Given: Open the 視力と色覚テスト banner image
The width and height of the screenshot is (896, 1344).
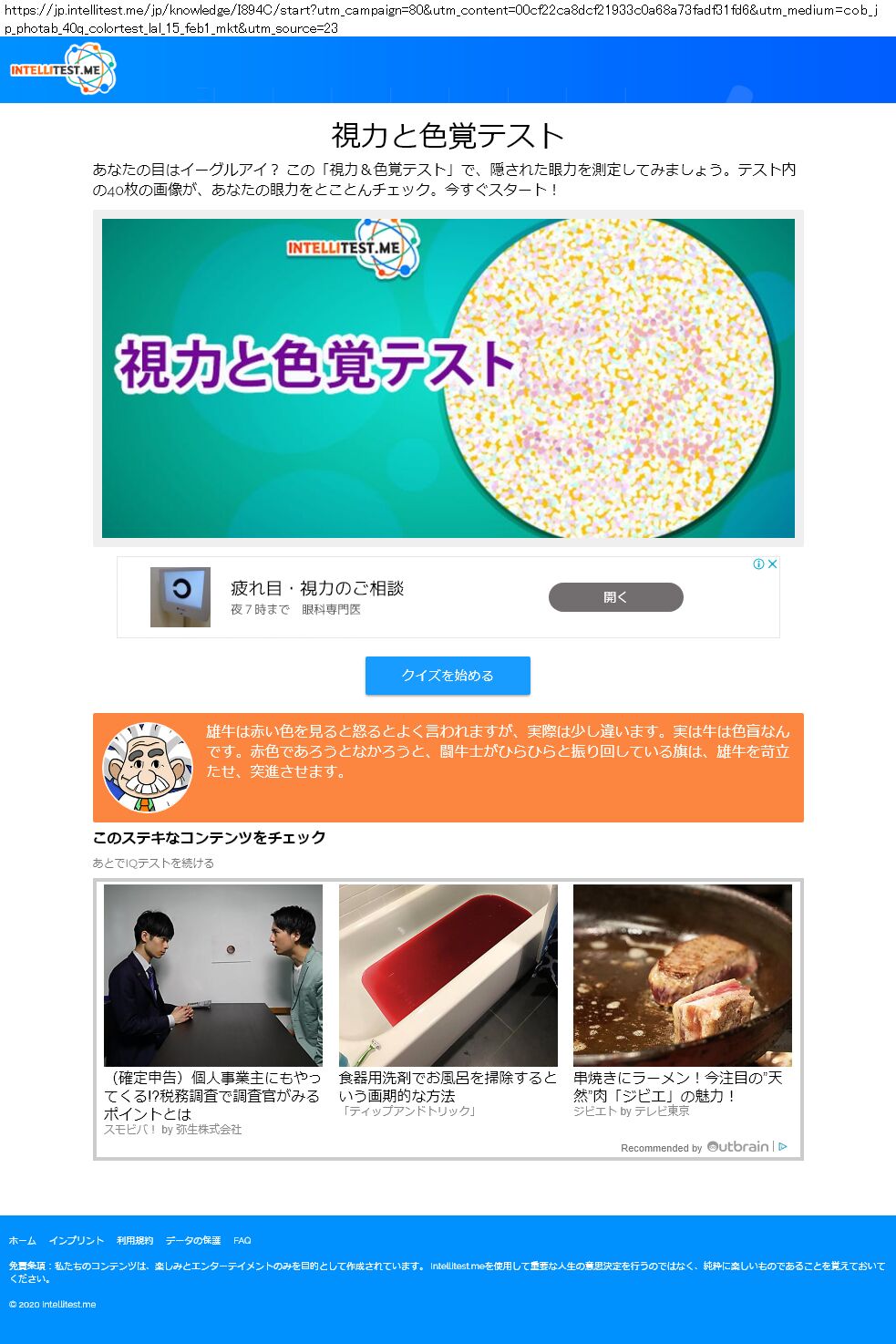Looking at the screenshot, I should coord(448,377).
